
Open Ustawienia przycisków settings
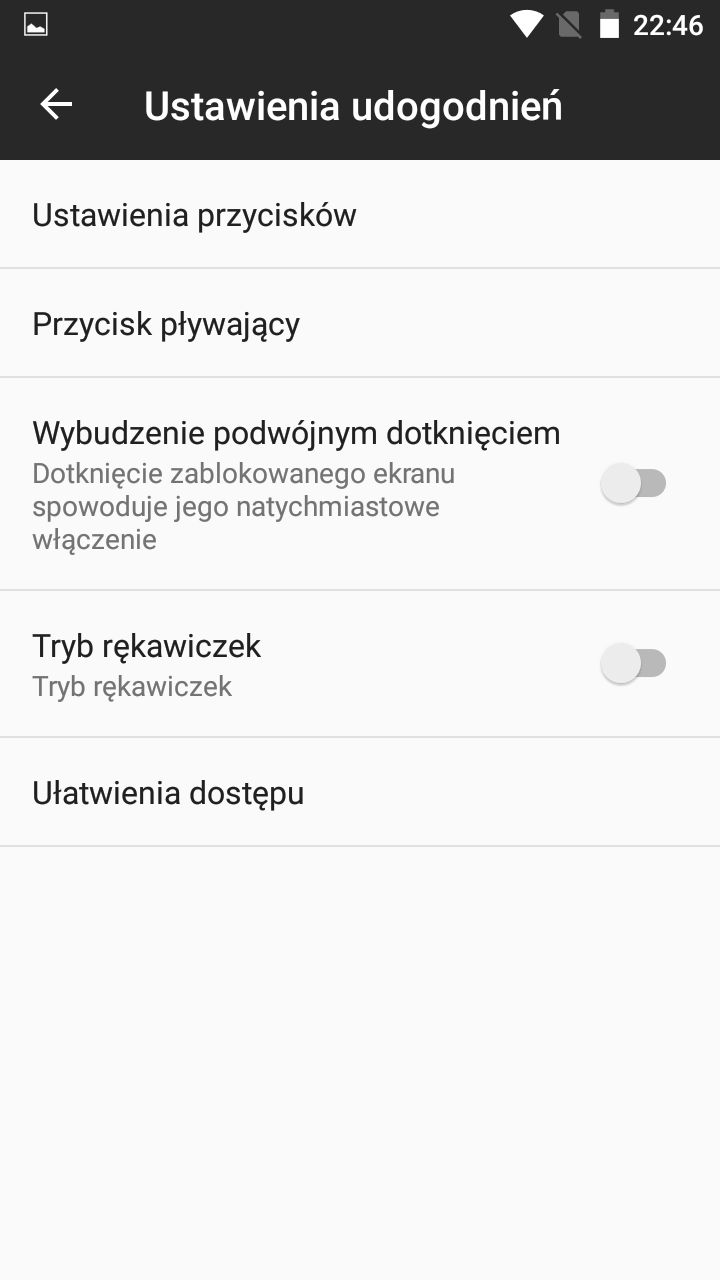point(193,214)
